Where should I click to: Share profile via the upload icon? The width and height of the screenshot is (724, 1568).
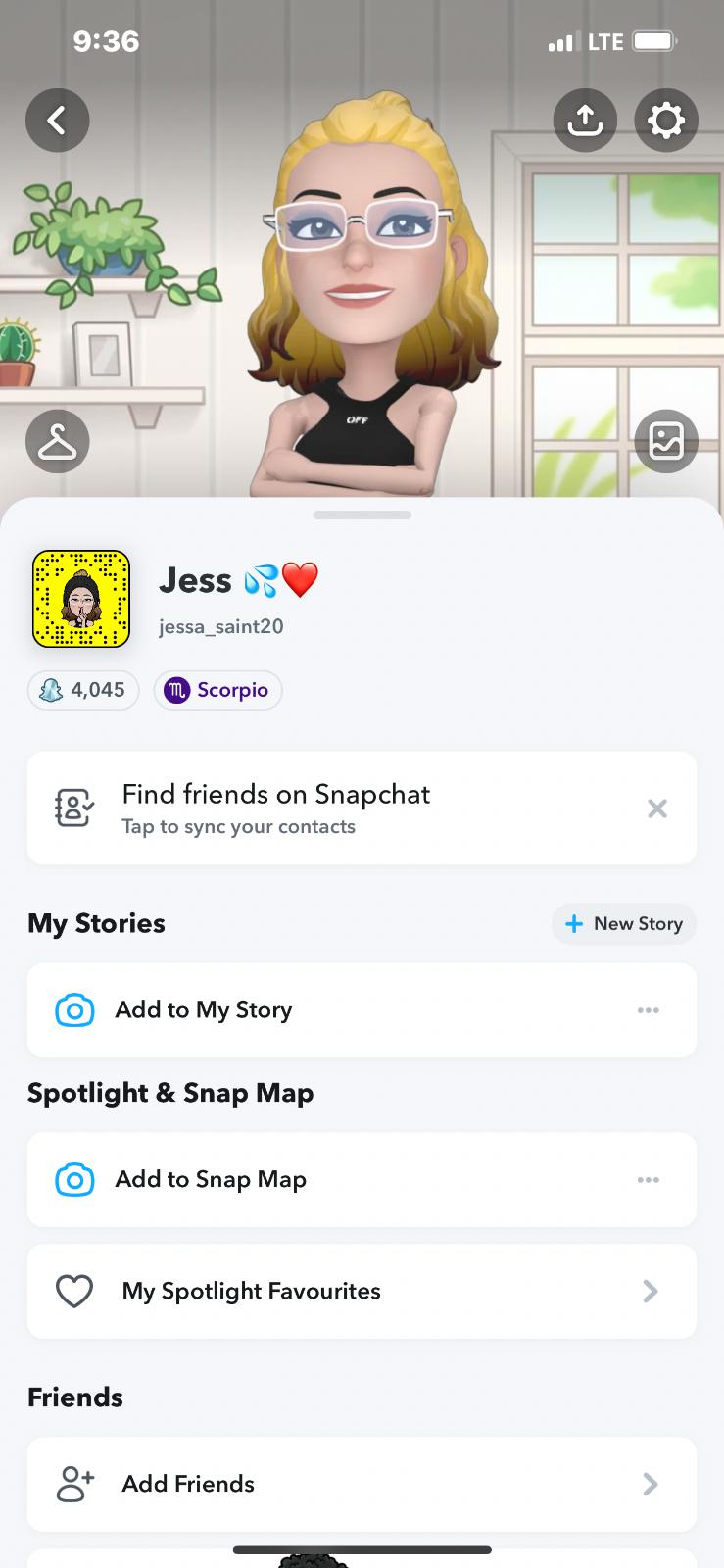click(x=585, y=121)
